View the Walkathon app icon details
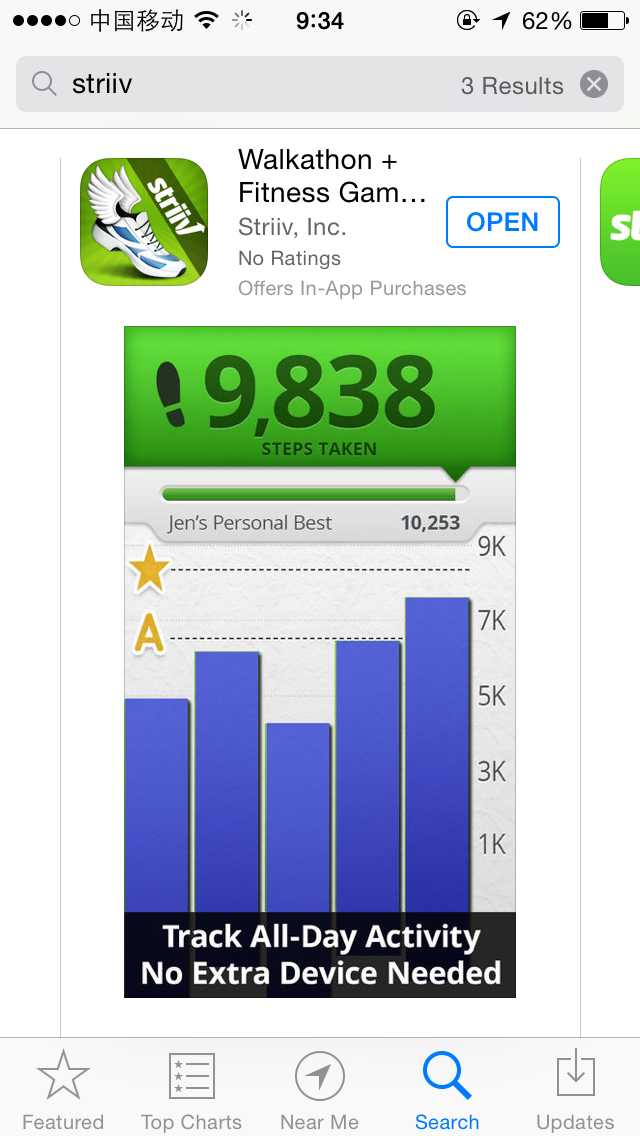 (x=144, y=222)
